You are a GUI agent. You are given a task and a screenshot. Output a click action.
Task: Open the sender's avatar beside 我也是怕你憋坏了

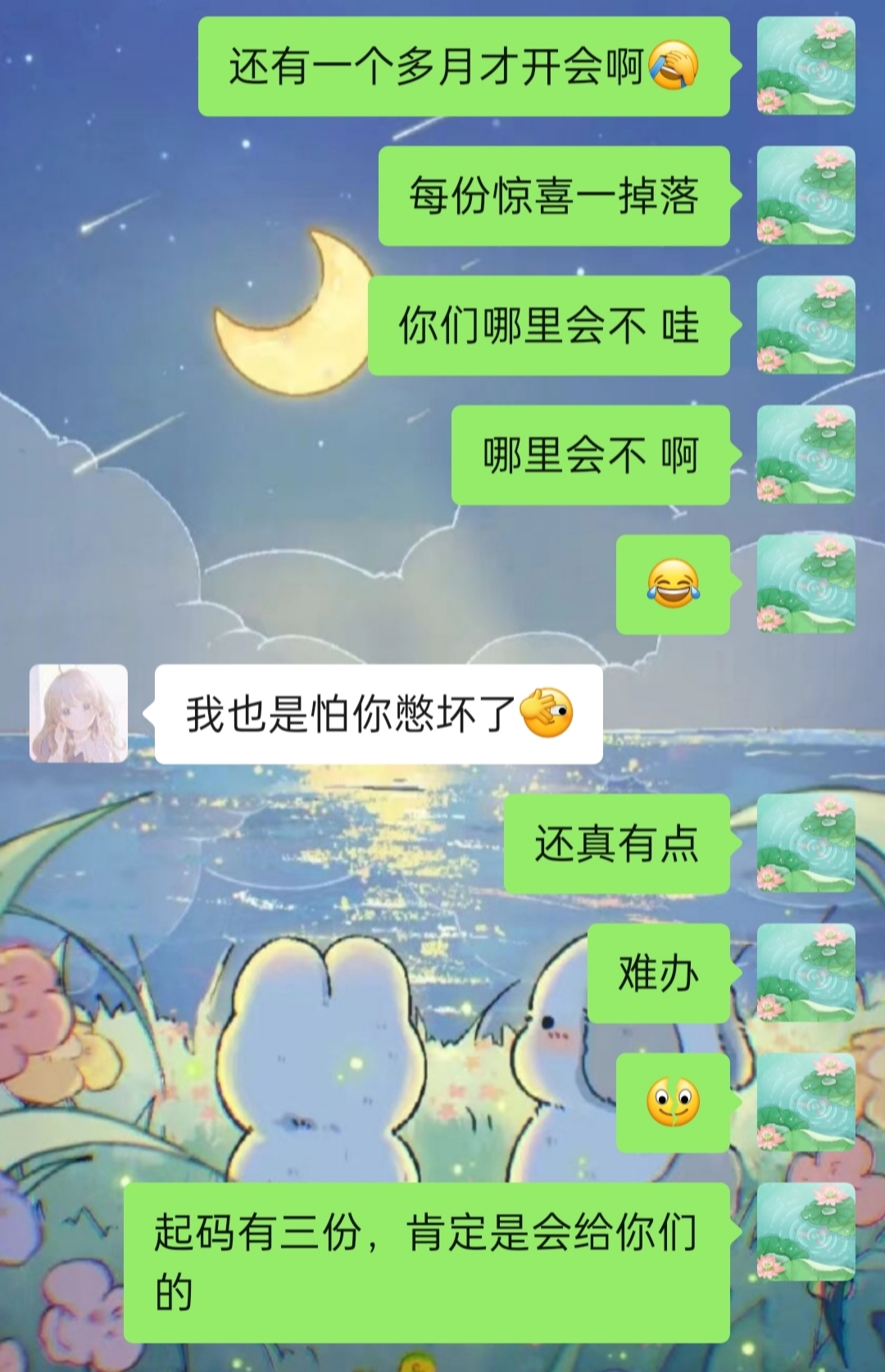click(x=79, y=713)
